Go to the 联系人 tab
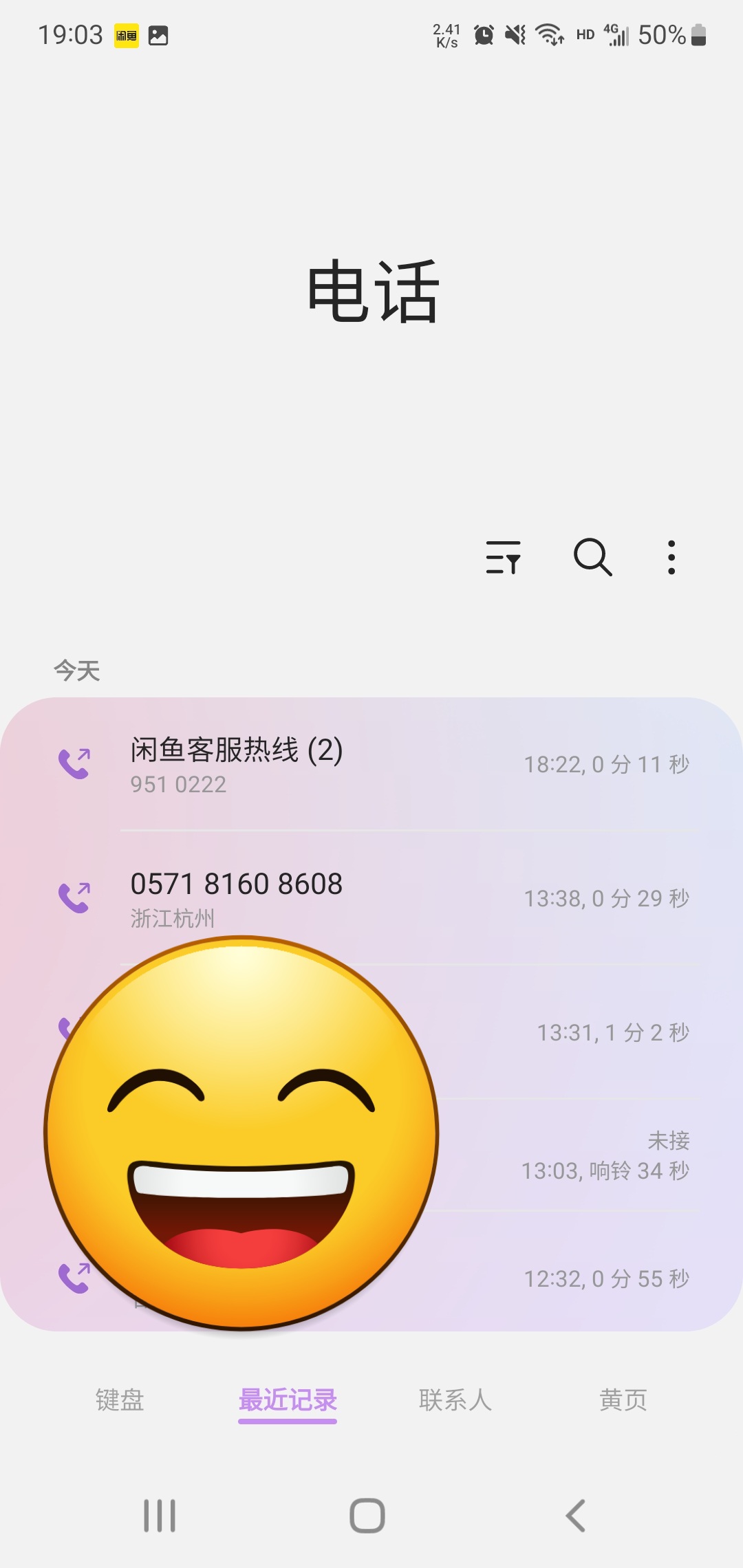 [x=455, y=1400]
